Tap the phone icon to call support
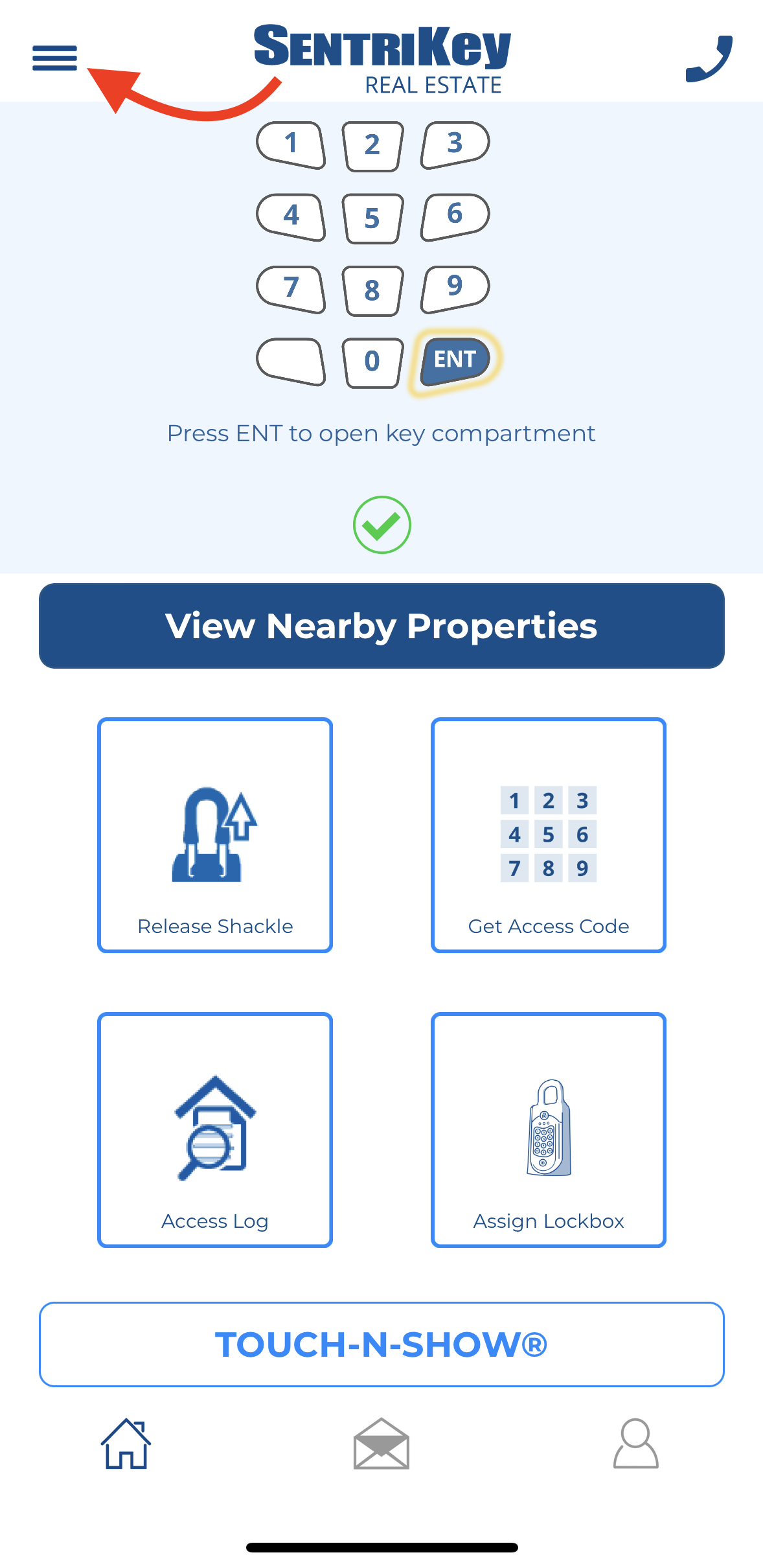 point(709,58)
